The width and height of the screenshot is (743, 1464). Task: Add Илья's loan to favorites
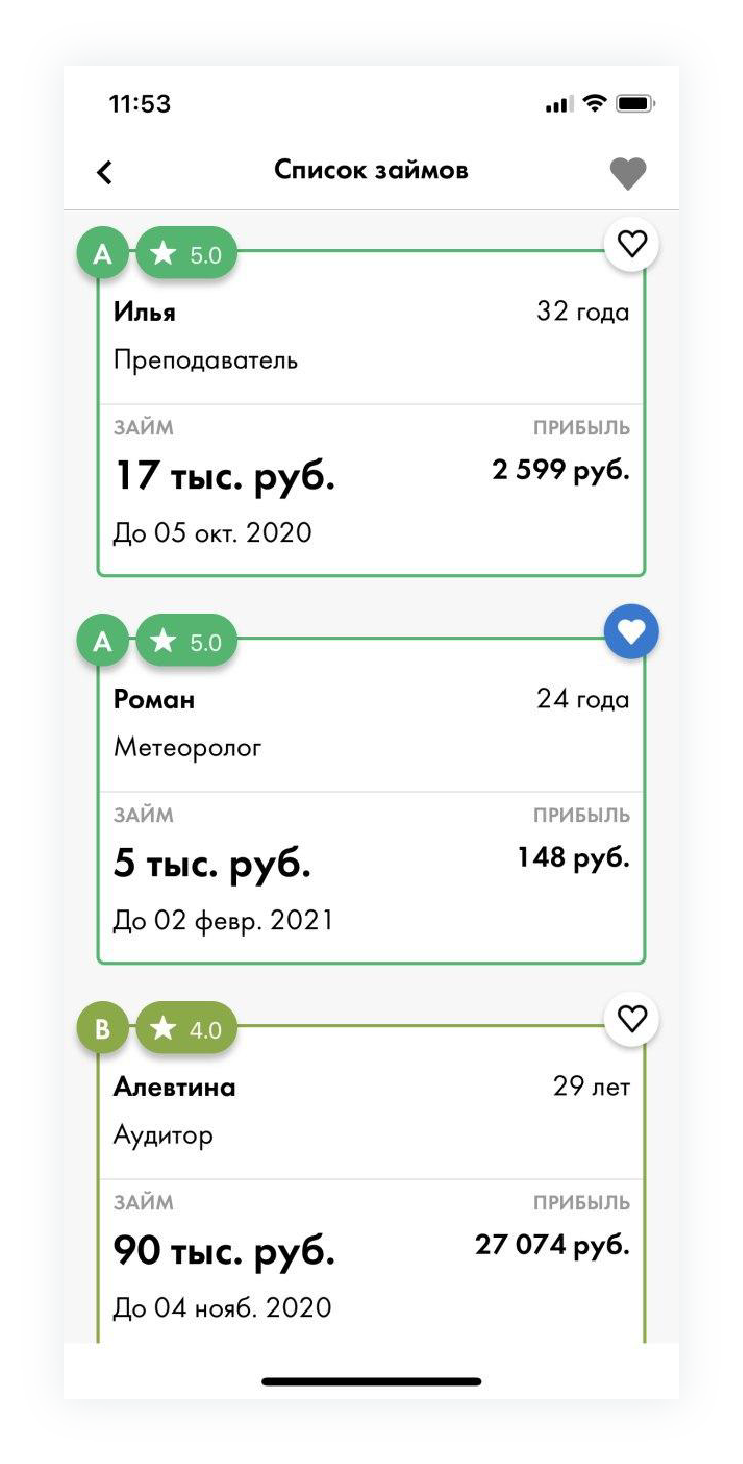[632, 243]
